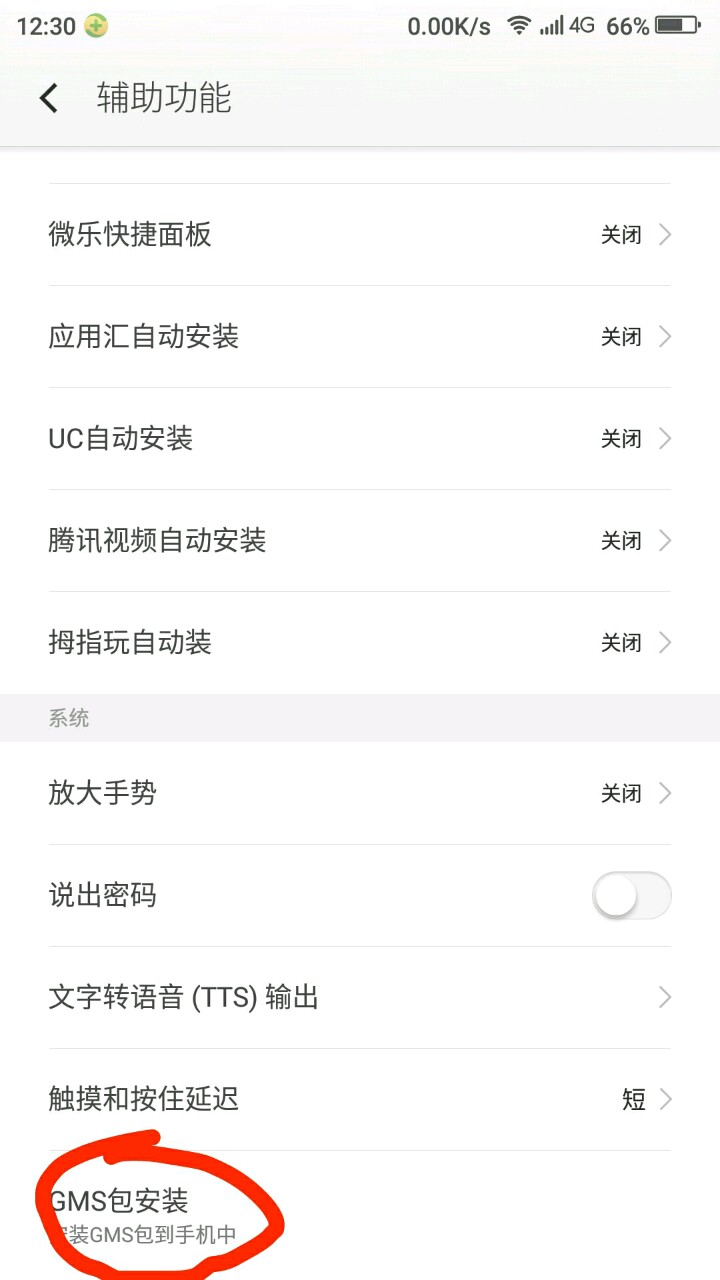Open 微乐快捷面板 setting

(360, 235)
